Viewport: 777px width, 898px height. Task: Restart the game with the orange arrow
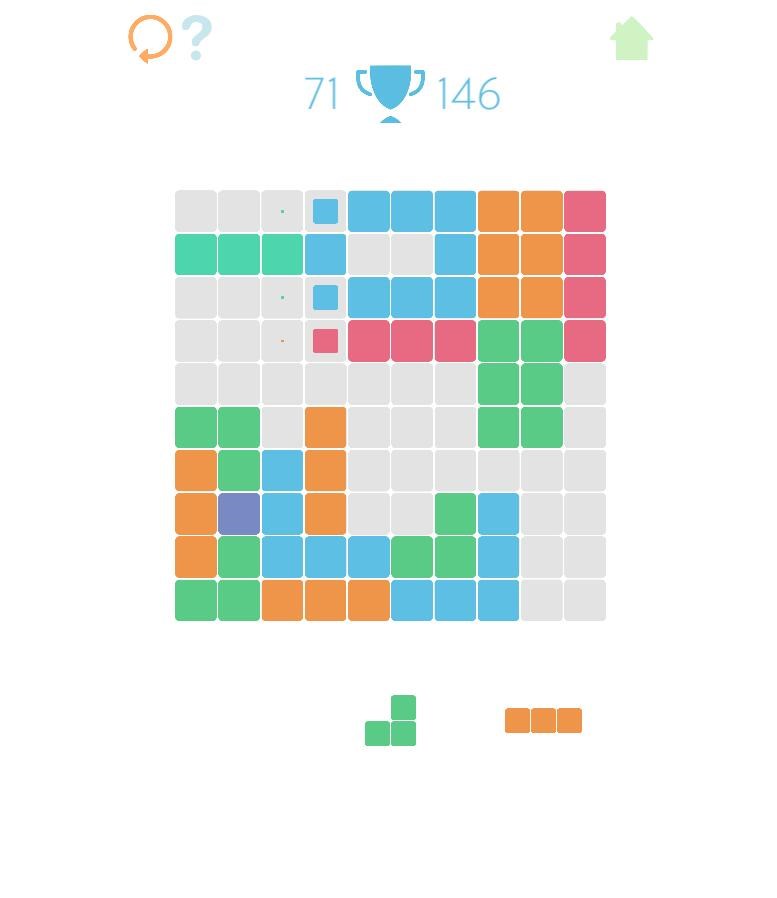point(150,39)
